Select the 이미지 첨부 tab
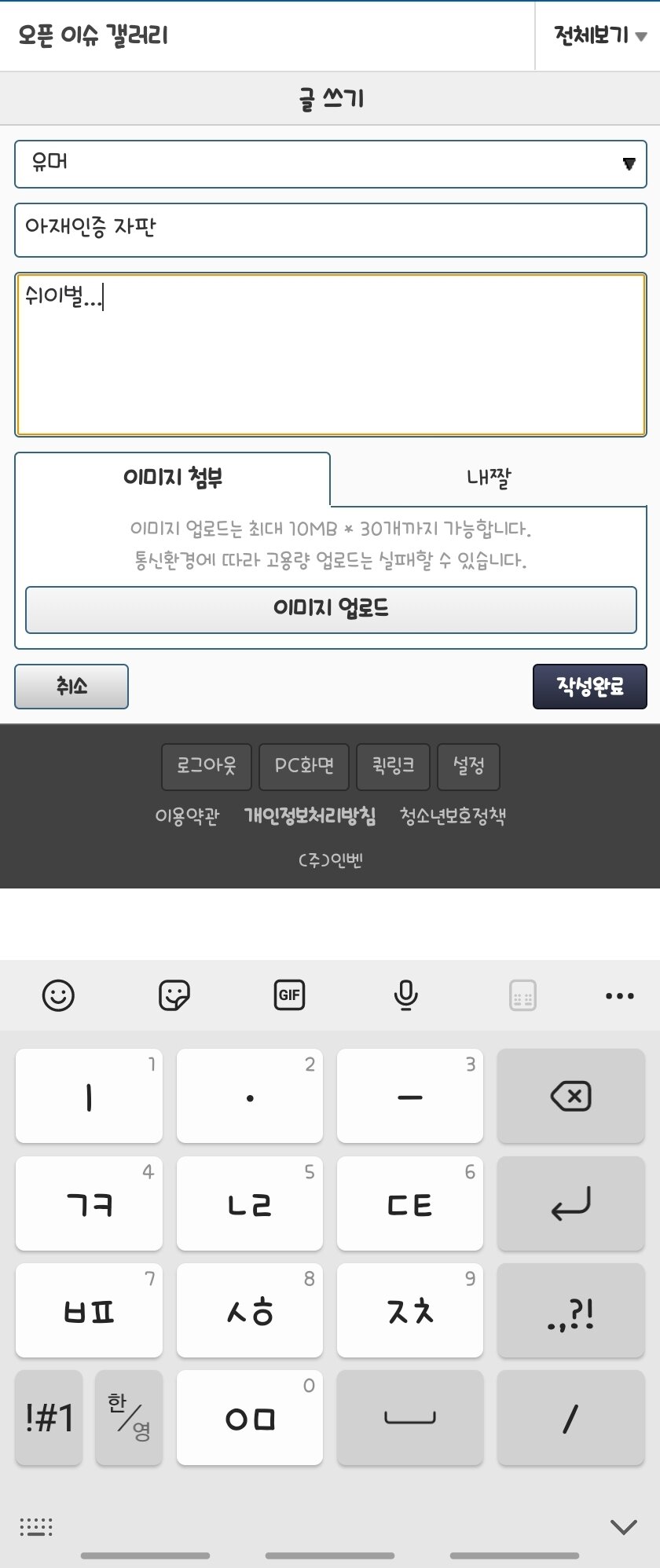660x1568 pixels. point(173,478)
